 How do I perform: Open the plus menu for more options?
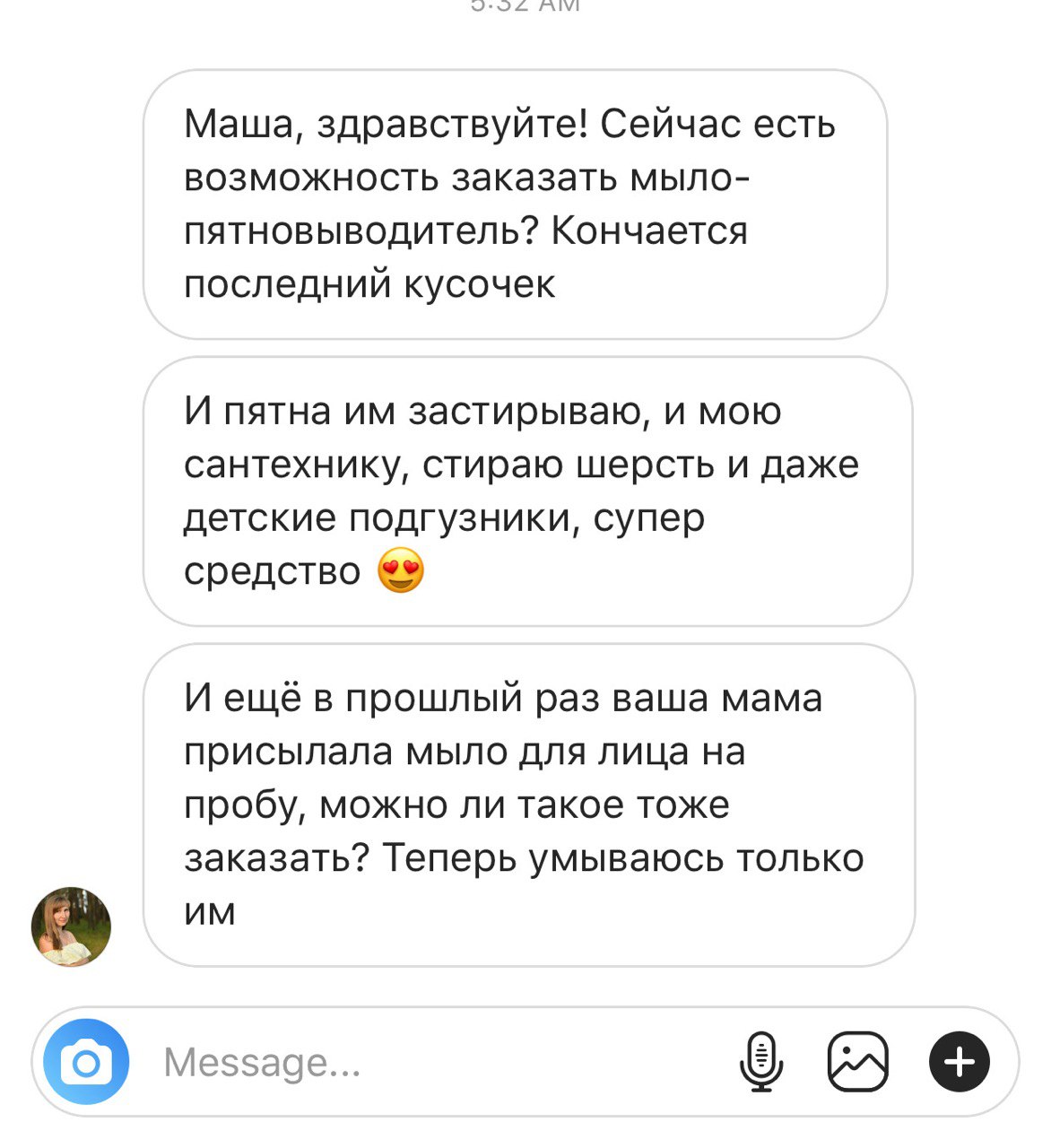point(959,1063)
